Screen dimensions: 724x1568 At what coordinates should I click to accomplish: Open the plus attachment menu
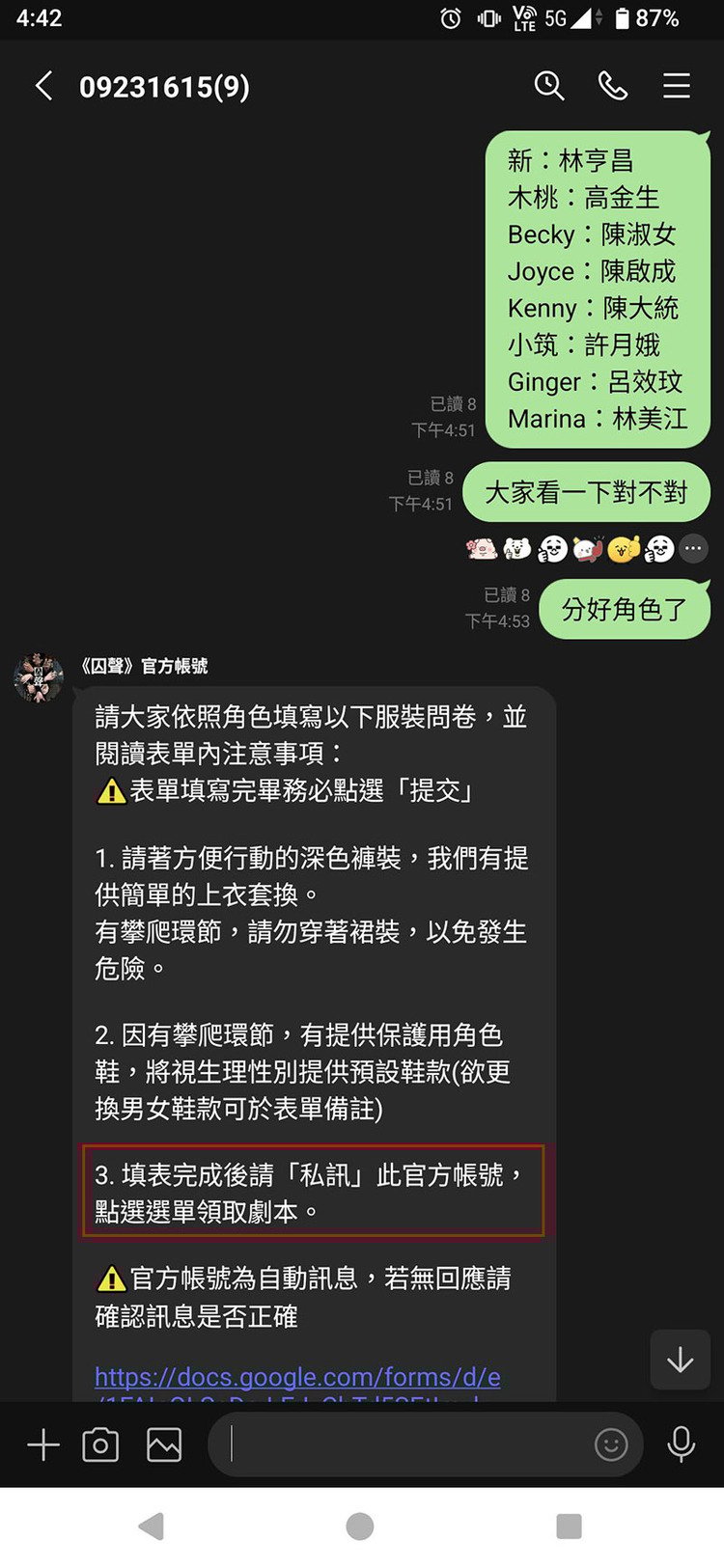tap(43, 1444)
